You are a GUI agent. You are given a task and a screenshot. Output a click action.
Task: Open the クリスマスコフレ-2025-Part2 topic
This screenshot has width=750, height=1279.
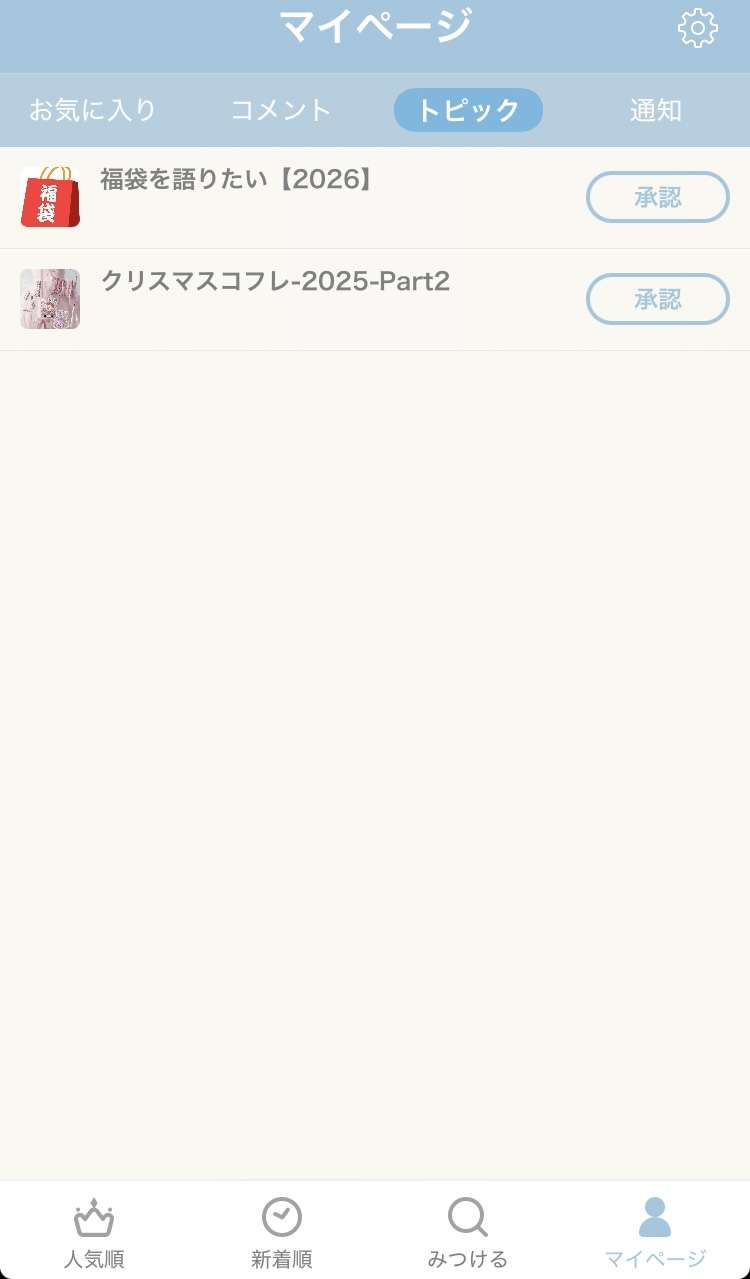coord(277,283)
